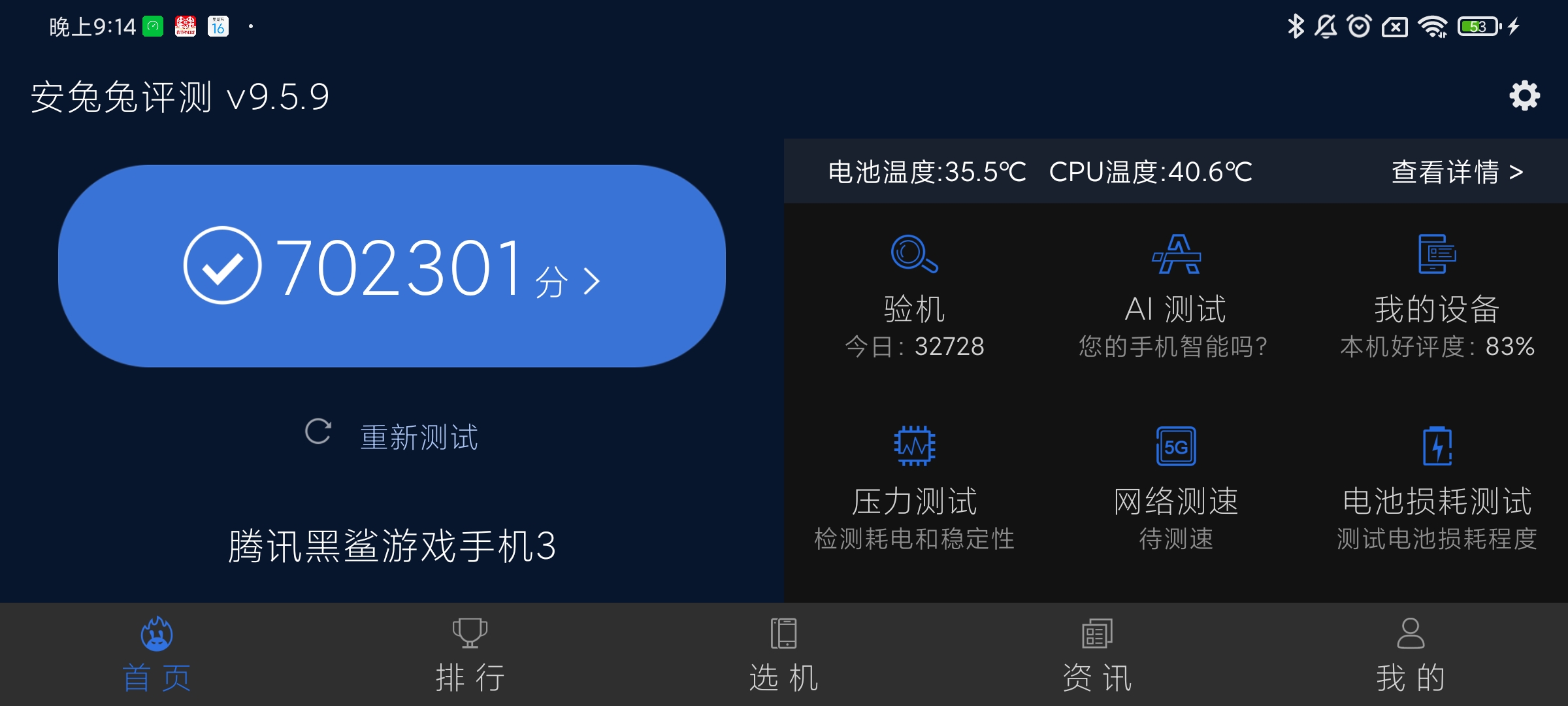Open the 702301 score details
Viewport: 1568px width, 706px height.
click(x=392, y=266)
